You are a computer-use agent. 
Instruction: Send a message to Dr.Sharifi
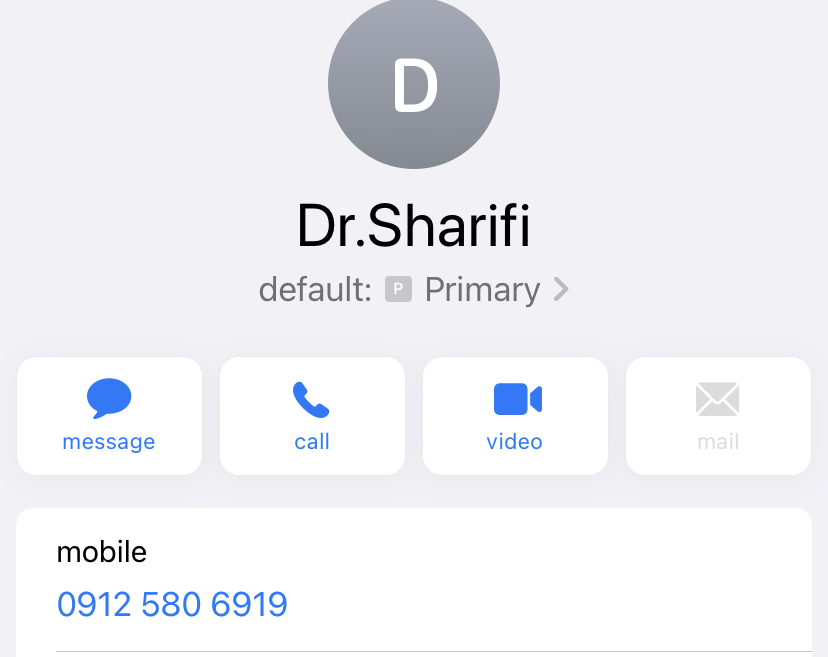(x=109, y=415)
